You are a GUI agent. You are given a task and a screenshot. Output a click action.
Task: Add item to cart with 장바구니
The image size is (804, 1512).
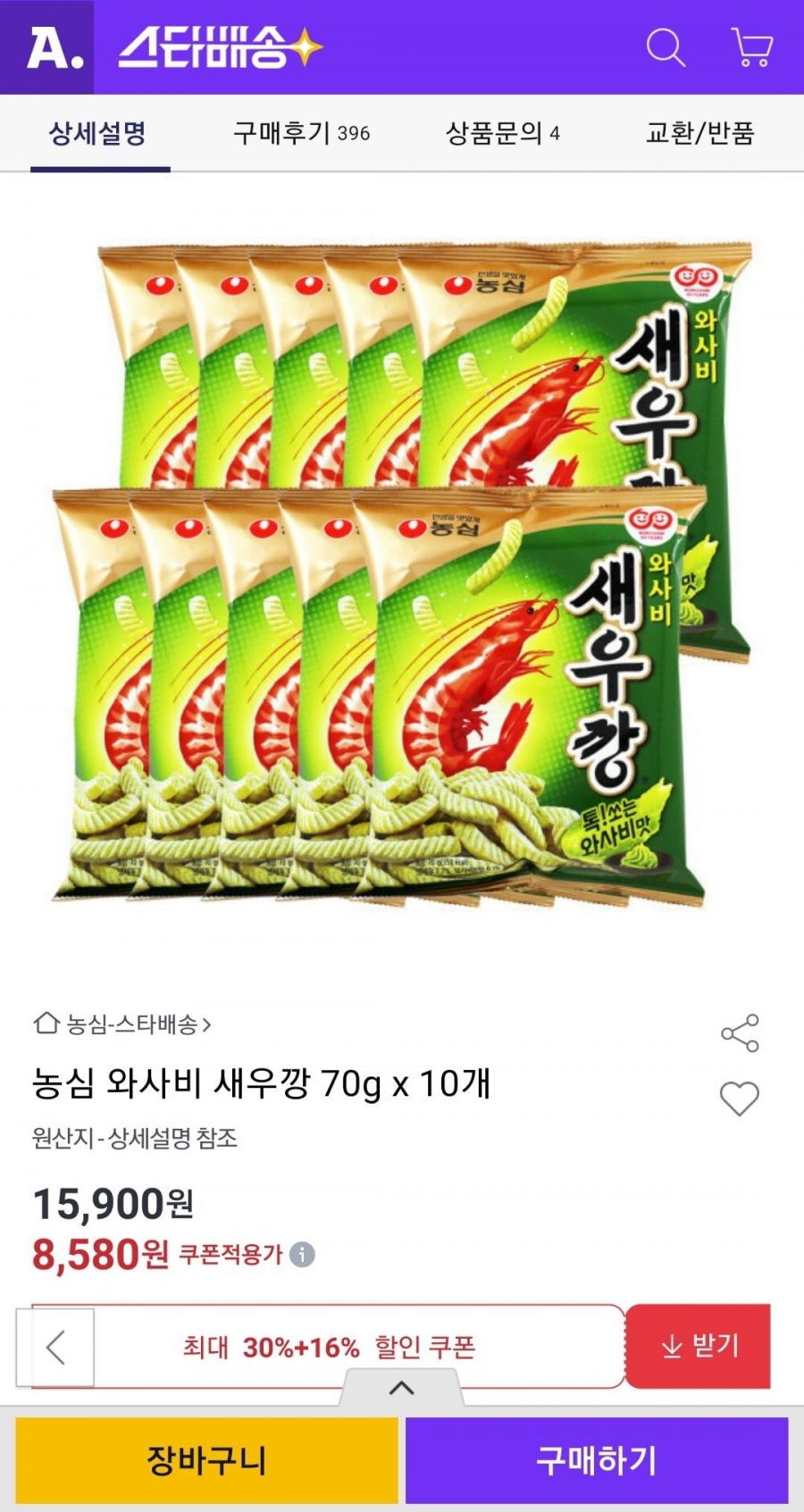pyautogui.click(x=206, y=1461)
